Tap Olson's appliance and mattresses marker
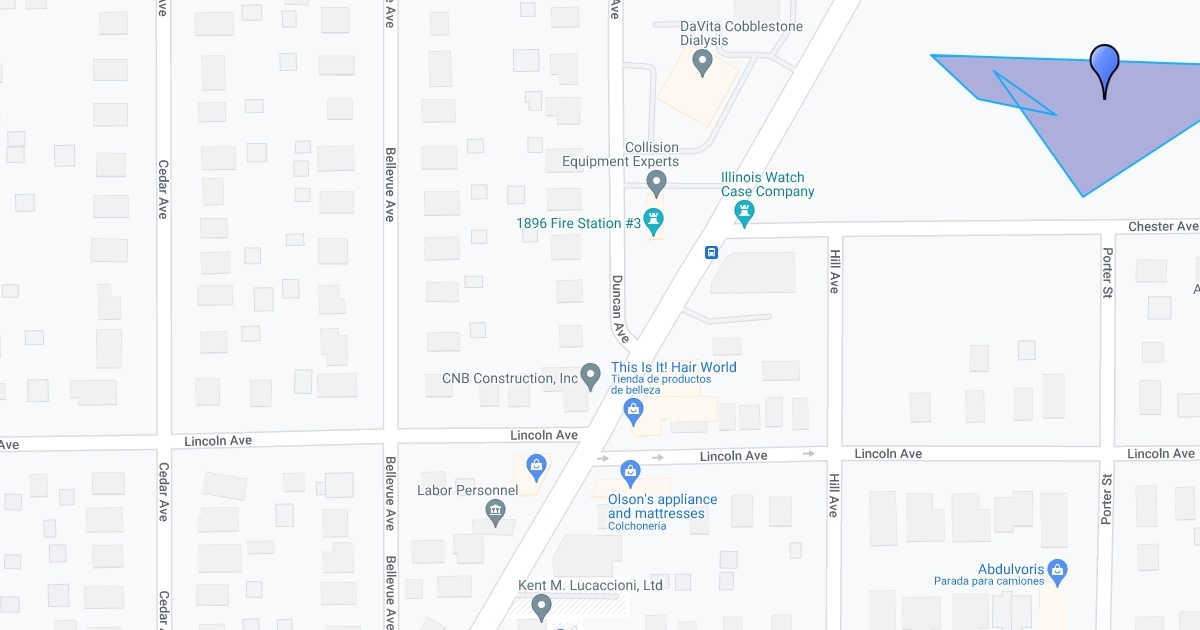 tap(630, 470)
